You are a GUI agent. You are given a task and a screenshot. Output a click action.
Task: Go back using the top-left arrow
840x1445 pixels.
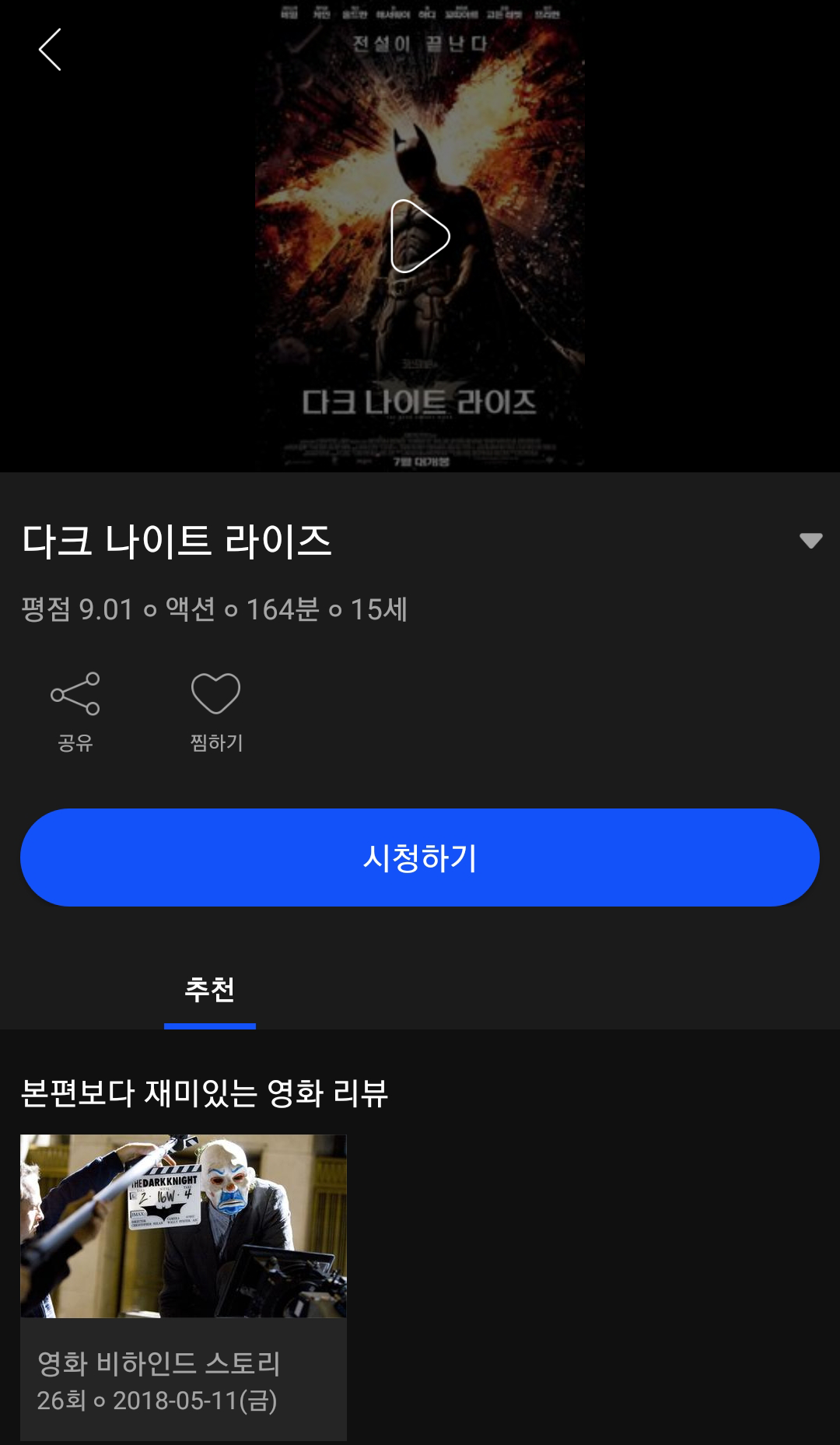coord(50,50)
